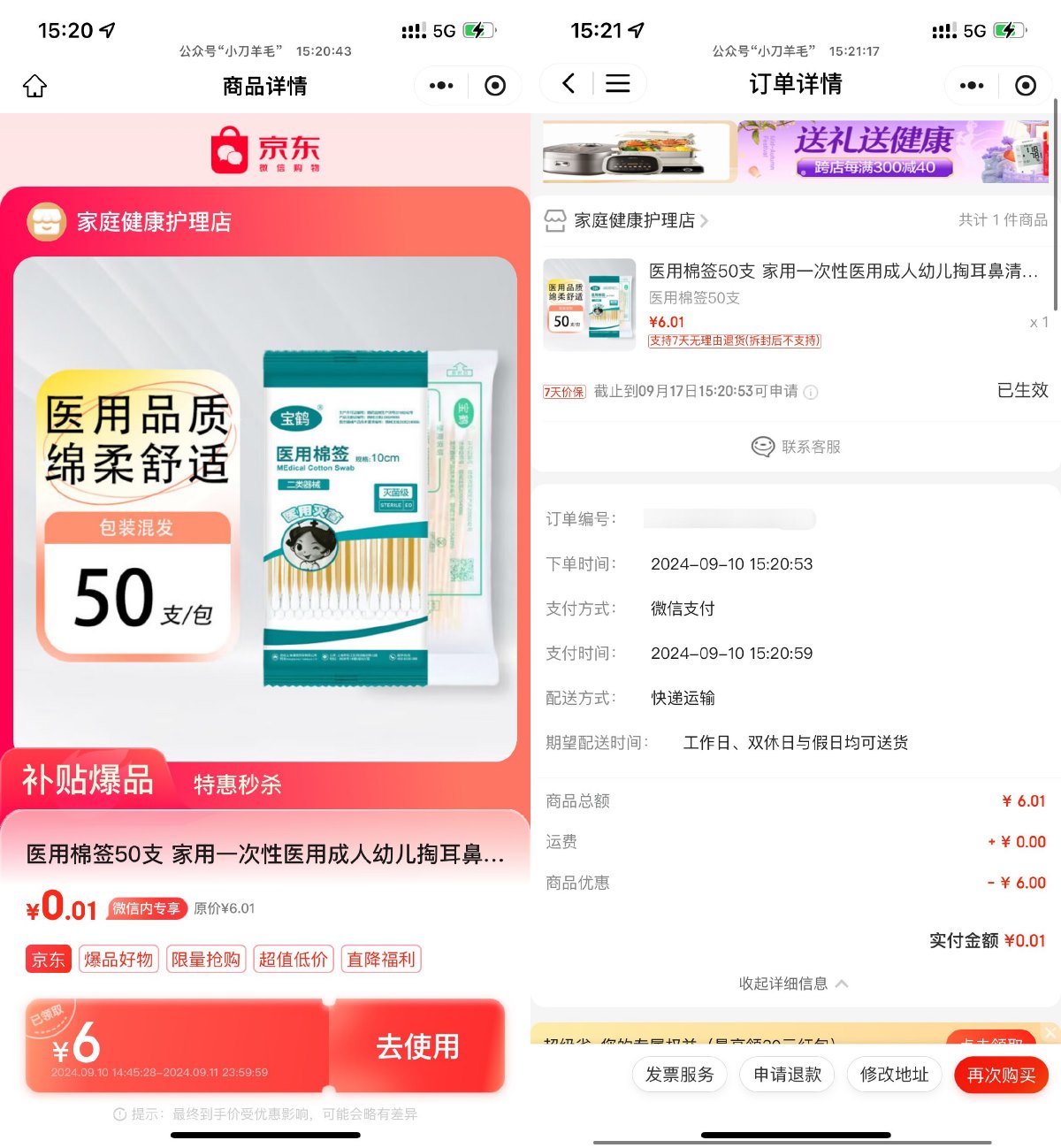Go to home from product detail page
The height and width of the screenshot is (1148, 1061).
pos(35,86)
